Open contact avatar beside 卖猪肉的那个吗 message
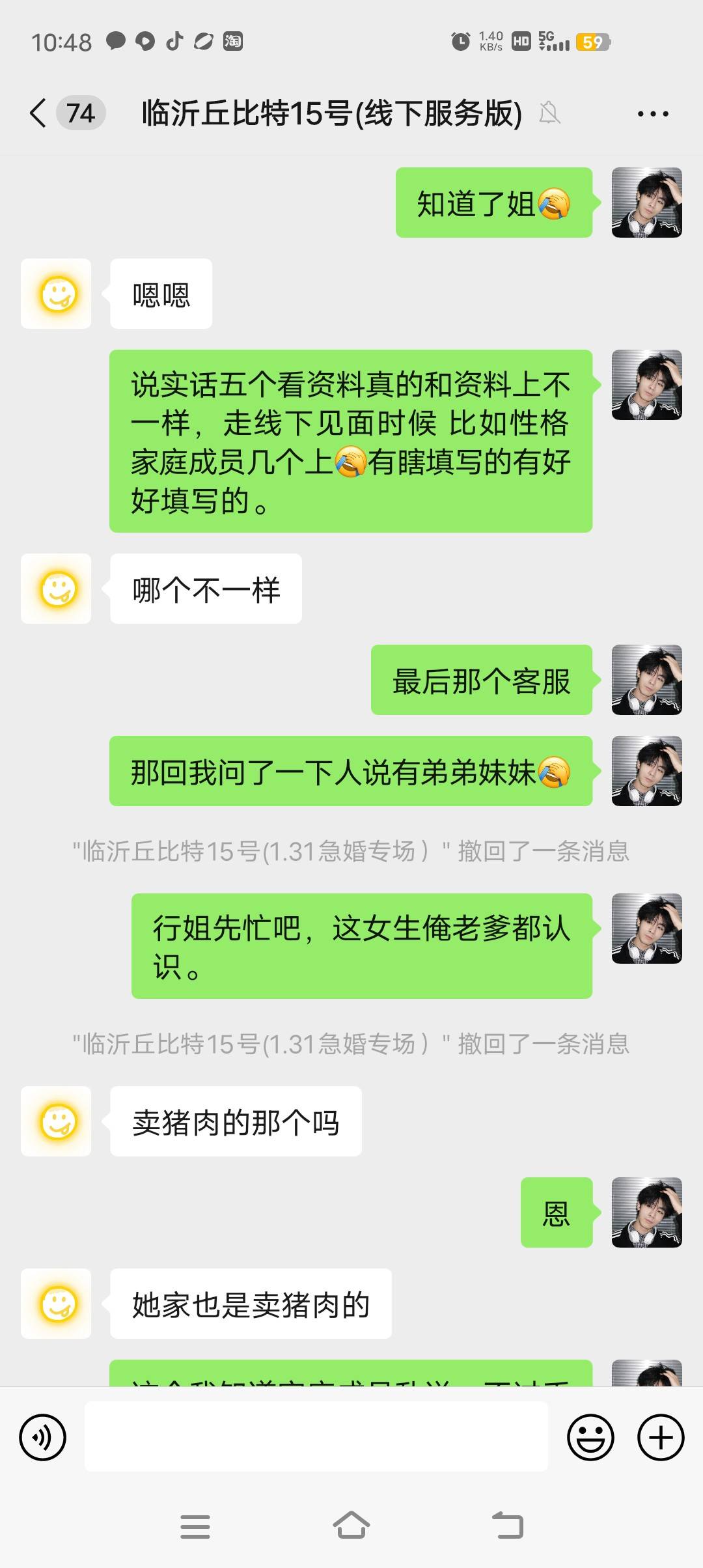The image size is (703, 1568). (56, 1121)
